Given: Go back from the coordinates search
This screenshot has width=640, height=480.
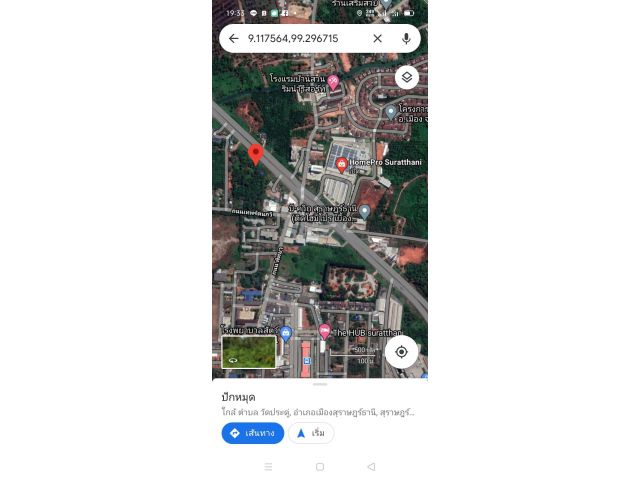Looking at the screenshot, I should click(233, 39).
